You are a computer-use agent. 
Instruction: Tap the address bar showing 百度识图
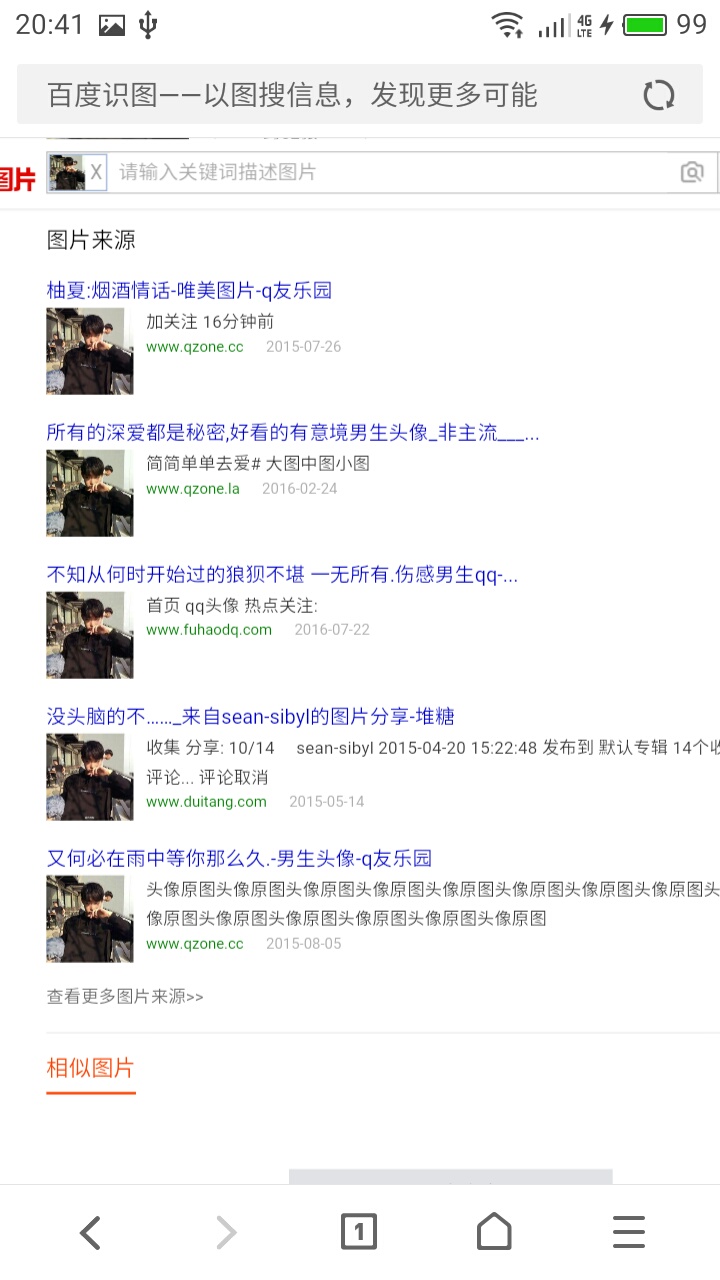pyautogui.click(x=320, y=95)
